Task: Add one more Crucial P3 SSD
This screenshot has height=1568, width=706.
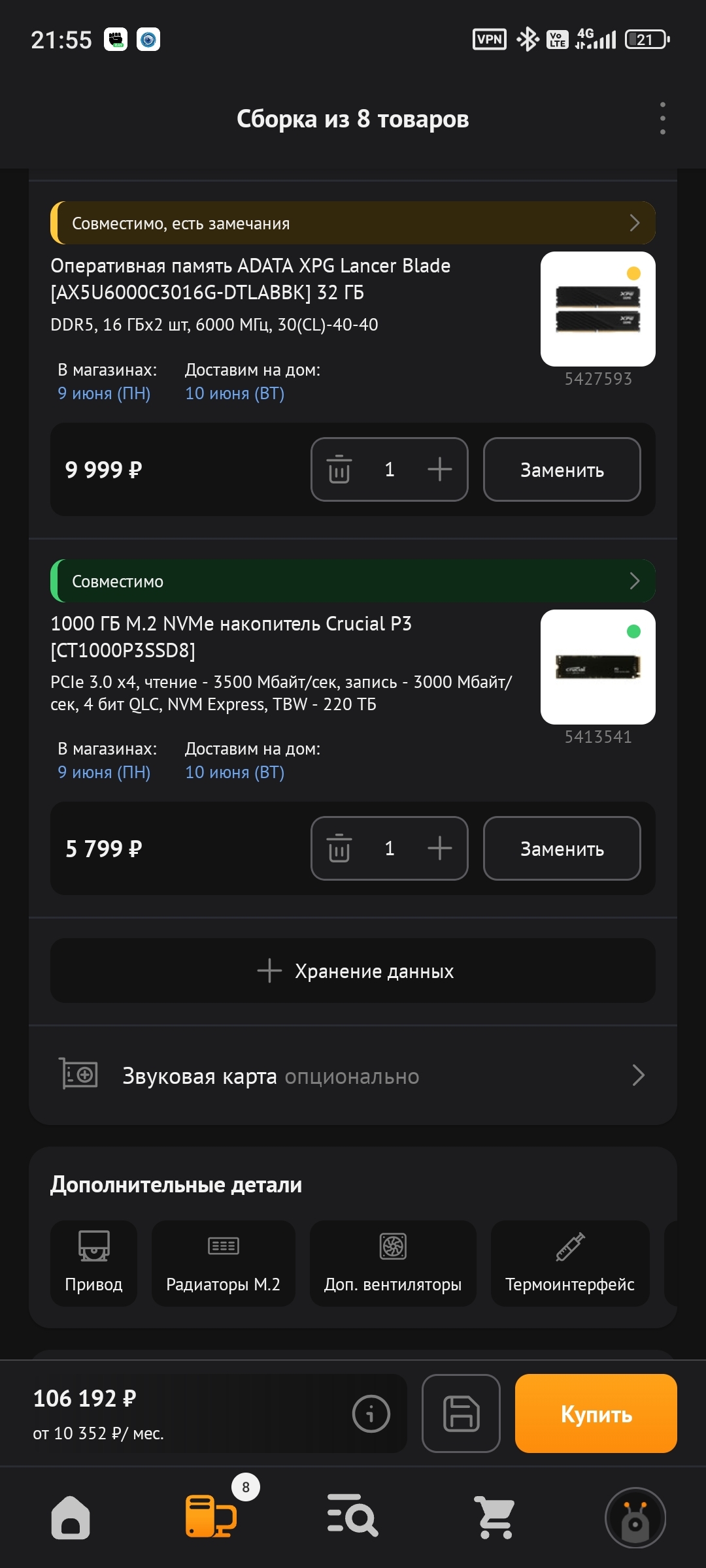Action: 440,848
